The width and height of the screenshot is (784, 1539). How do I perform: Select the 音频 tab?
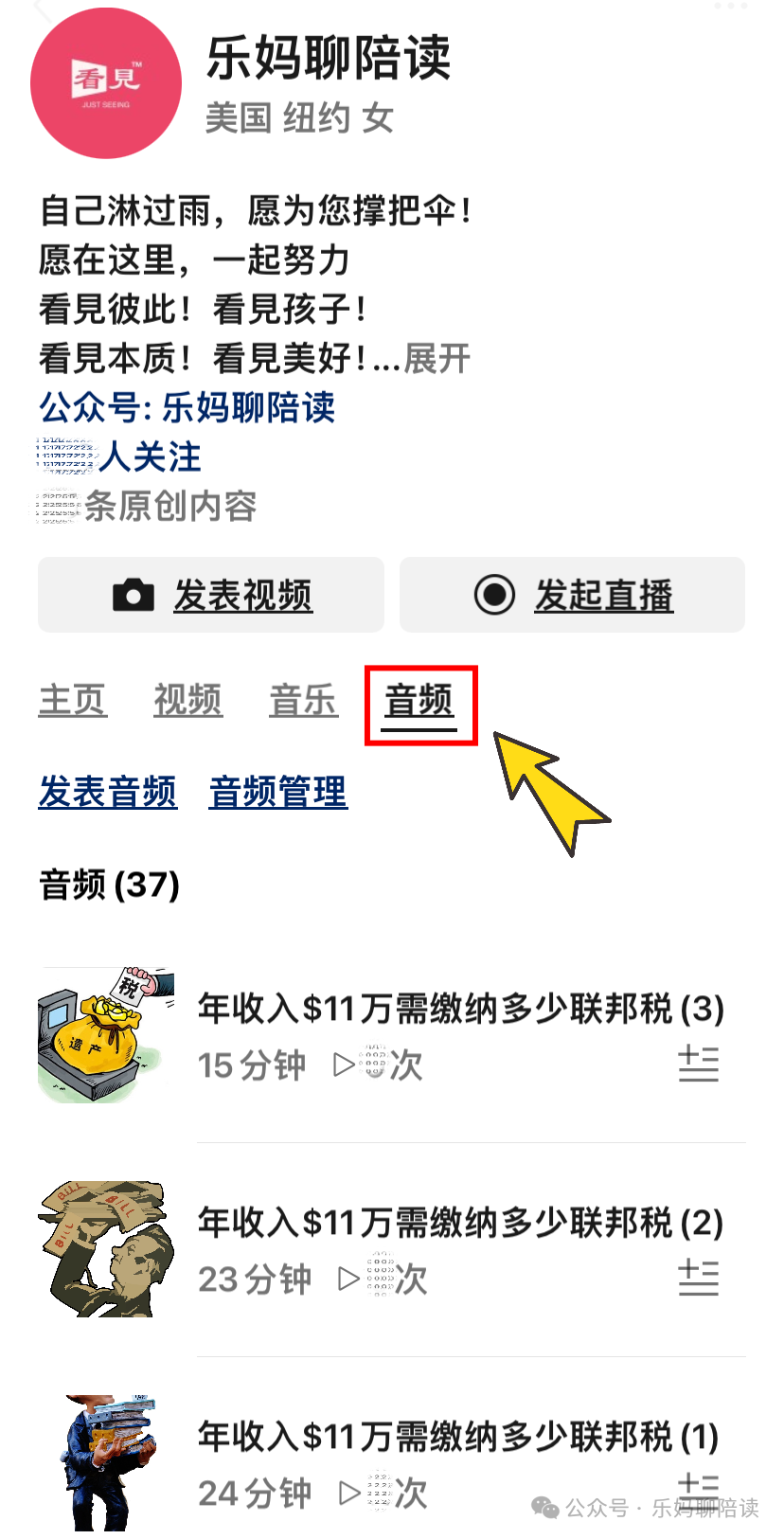coord(419,703)
